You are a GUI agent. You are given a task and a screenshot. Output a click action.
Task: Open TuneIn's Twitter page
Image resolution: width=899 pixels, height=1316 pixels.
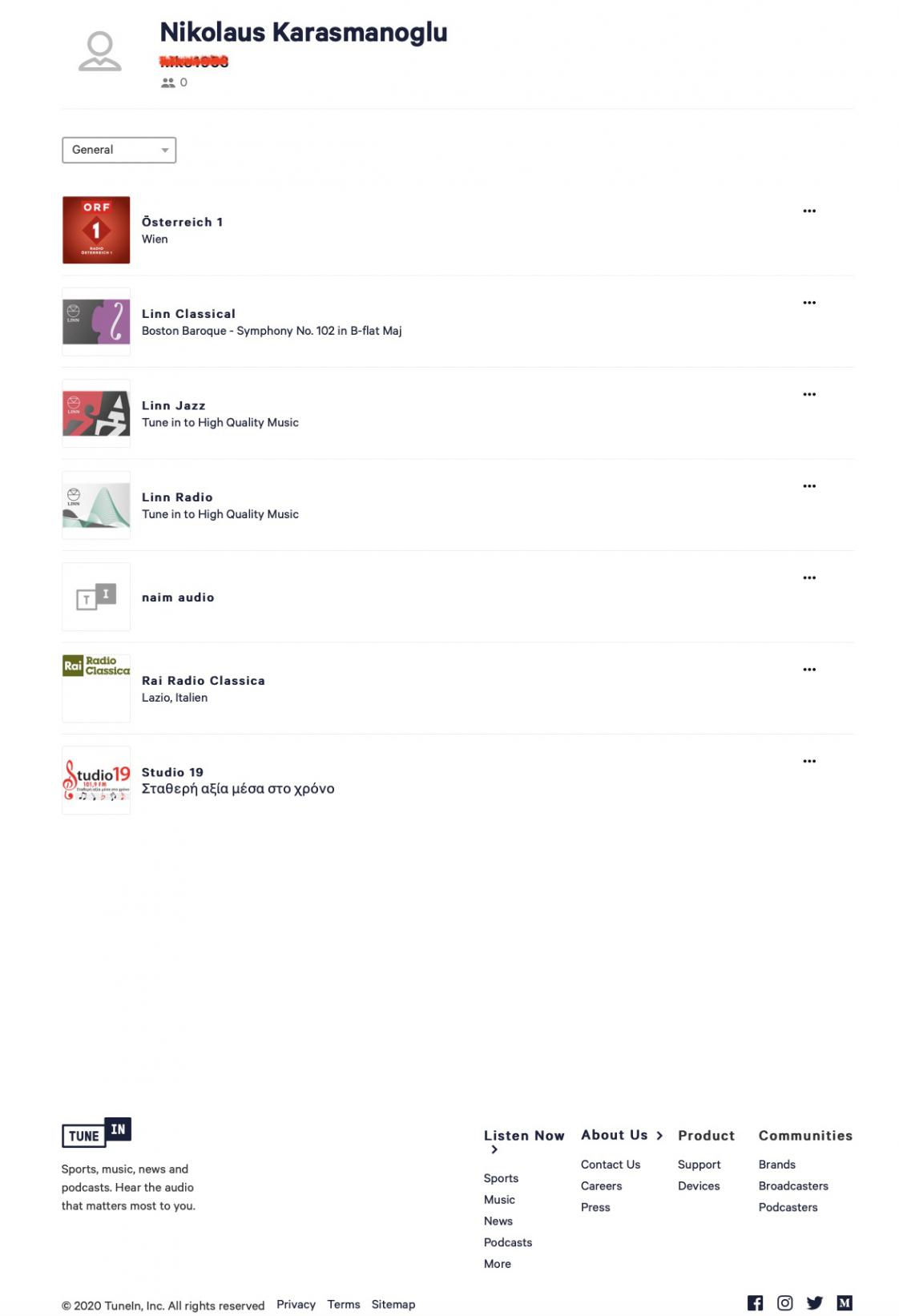pos(814,1303)
